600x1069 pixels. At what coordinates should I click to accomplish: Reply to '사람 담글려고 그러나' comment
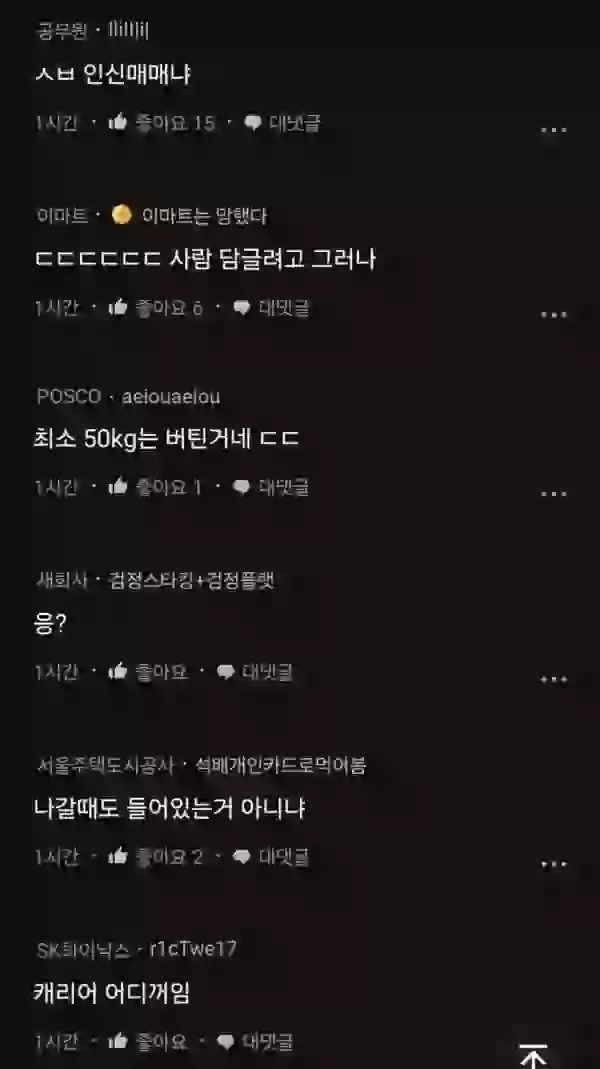click(271, 308)
